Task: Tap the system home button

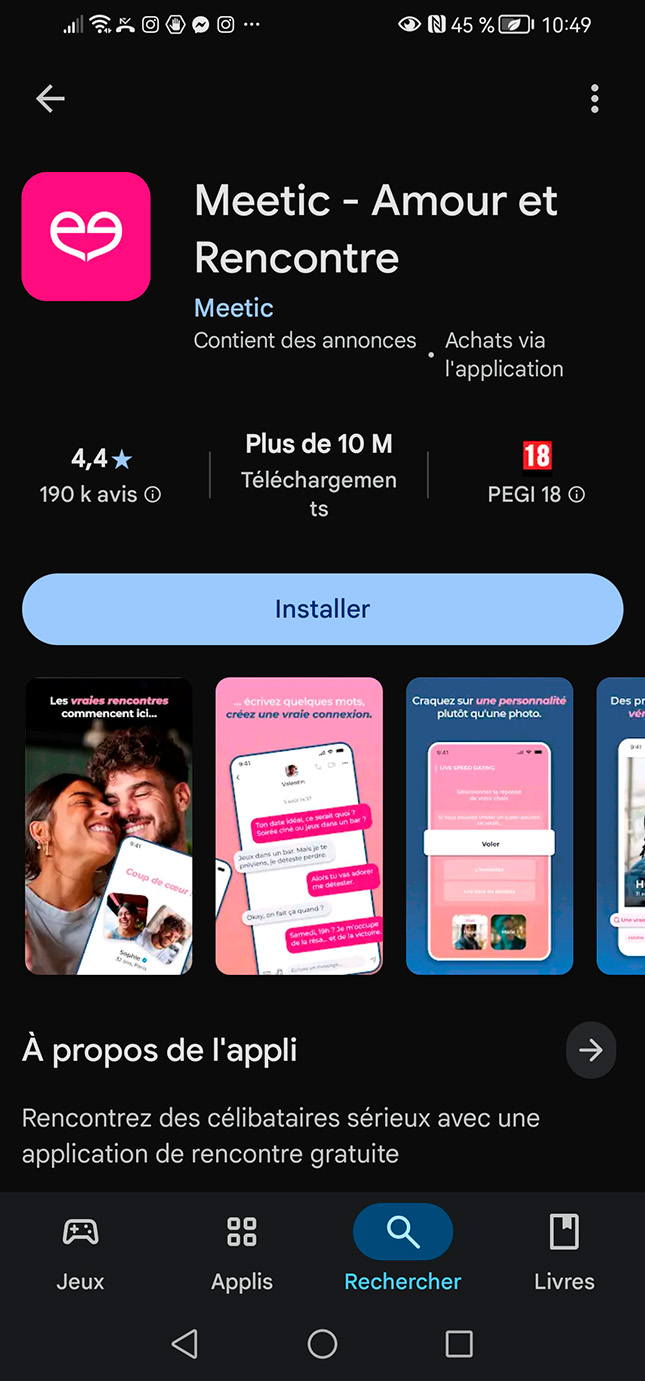Action: (322, 1344)
